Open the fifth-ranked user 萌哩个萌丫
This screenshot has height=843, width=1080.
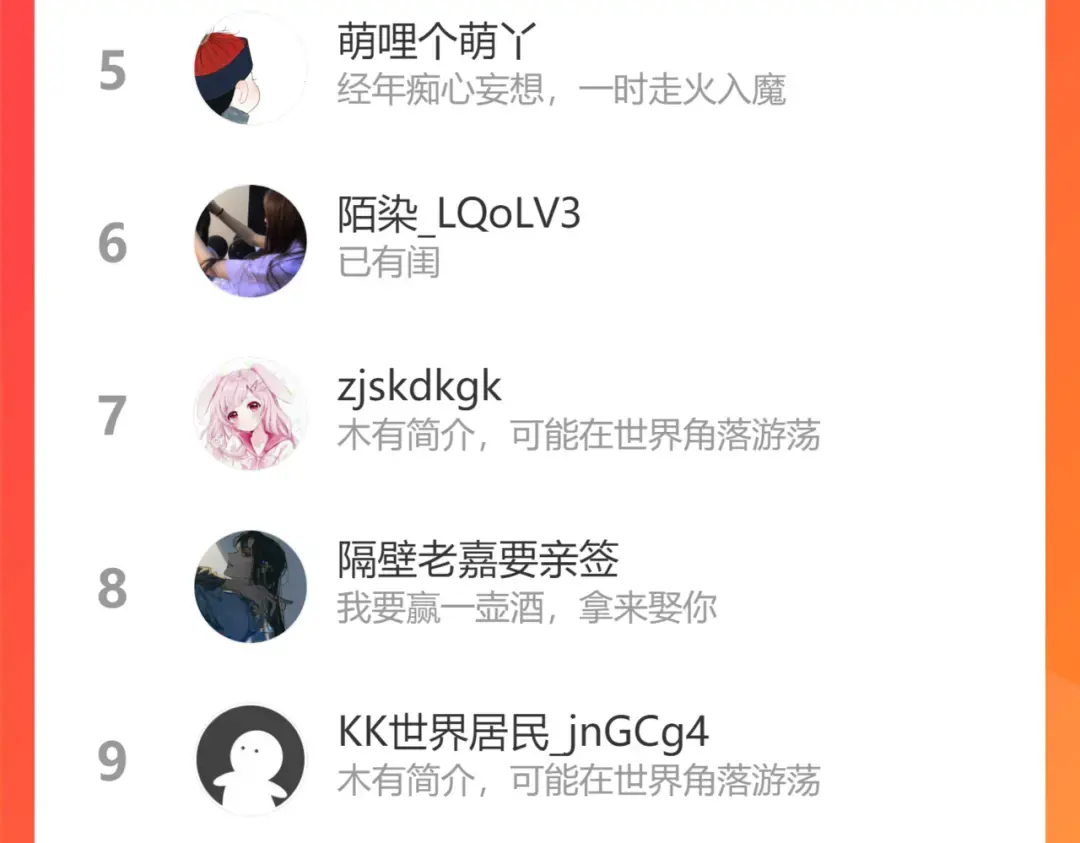tap(540, 69)
